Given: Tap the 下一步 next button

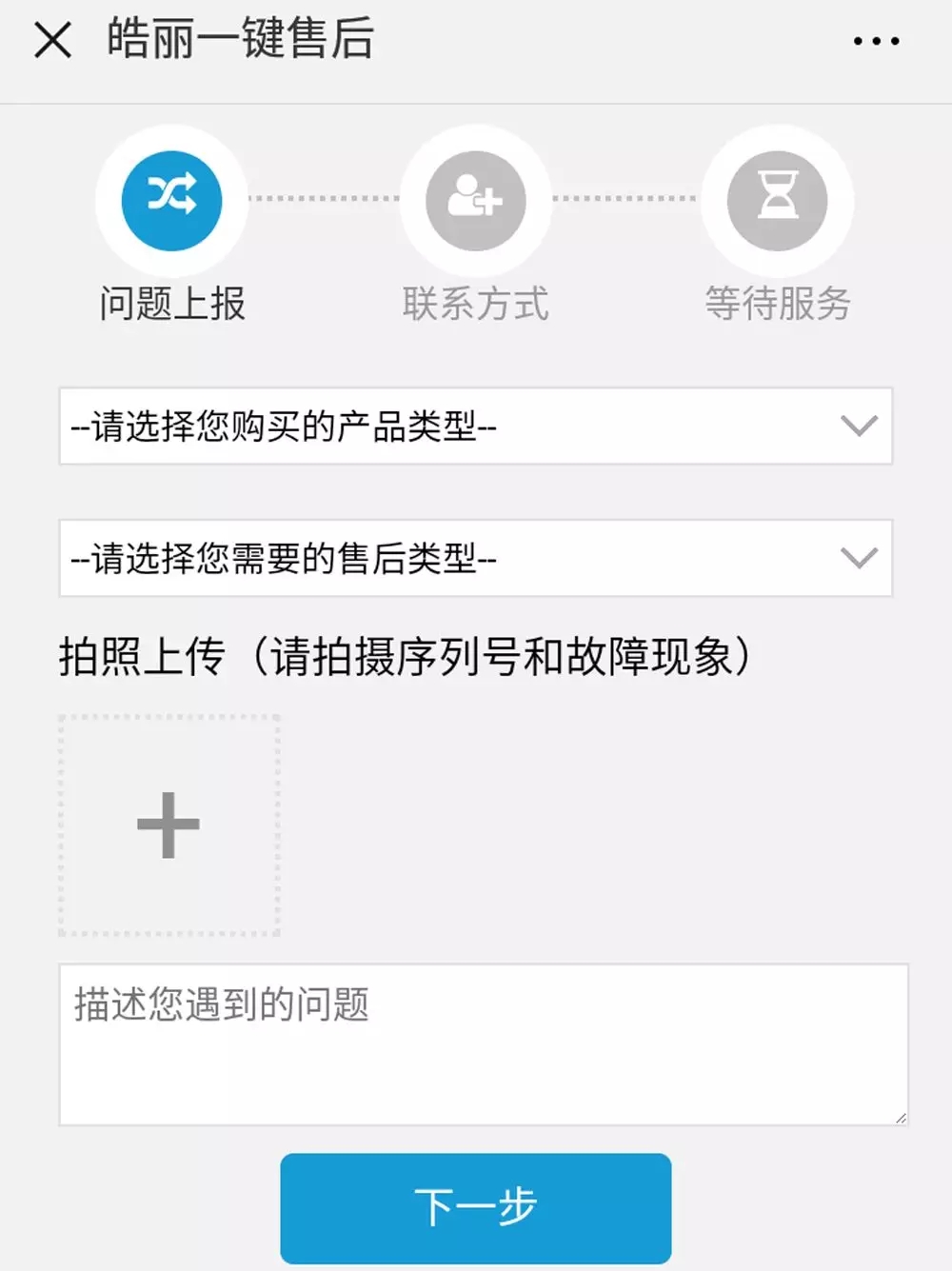Looking at the screenshot, I should [475, 1207].
